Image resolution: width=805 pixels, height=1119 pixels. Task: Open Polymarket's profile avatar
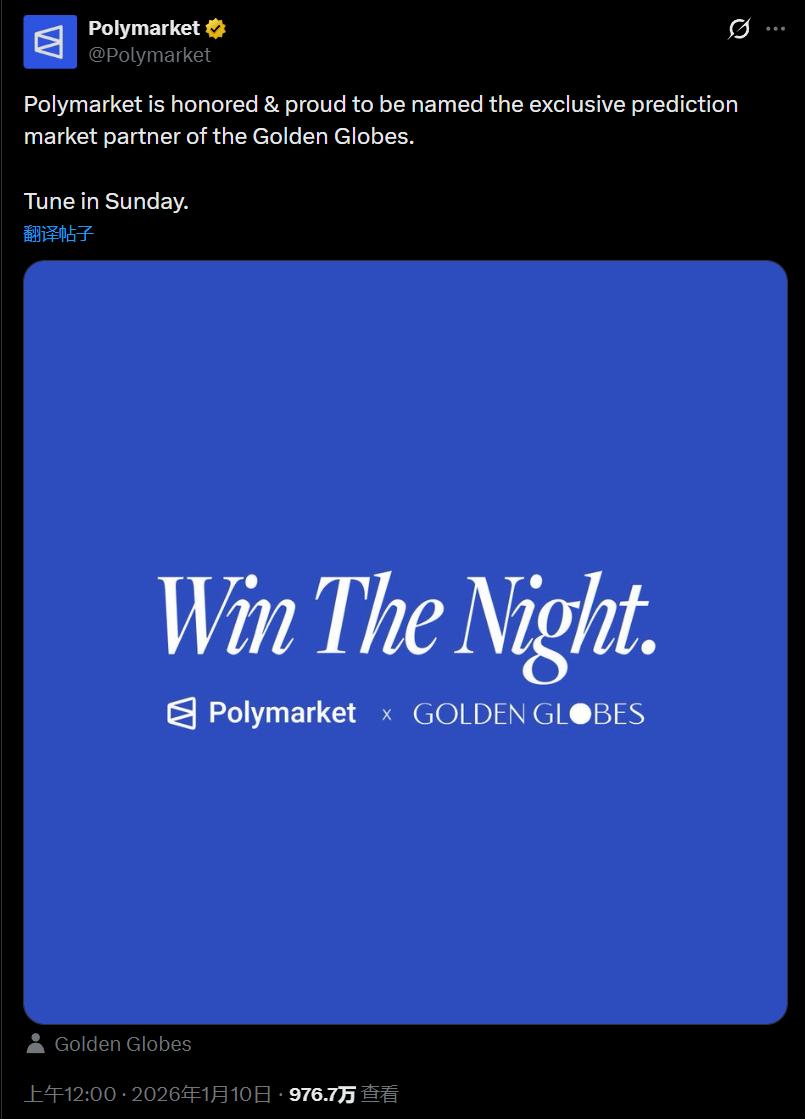50,42
